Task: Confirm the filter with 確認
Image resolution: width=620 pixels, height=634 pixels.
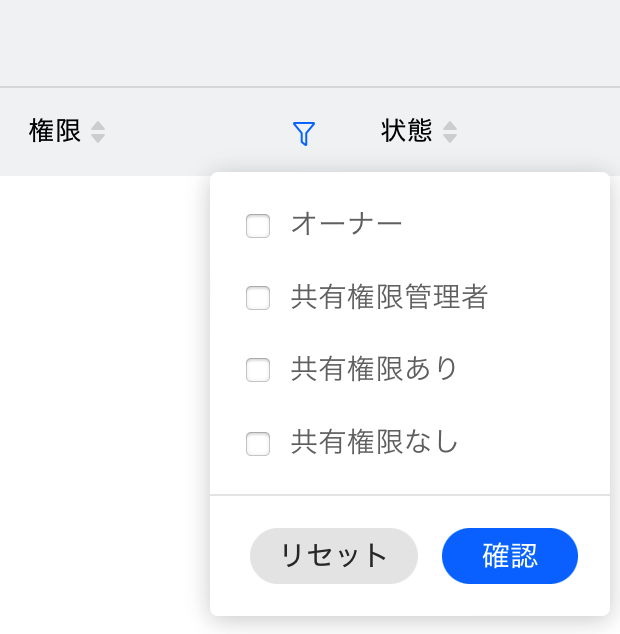Action: pyautogui.click(x=509, y=556)
